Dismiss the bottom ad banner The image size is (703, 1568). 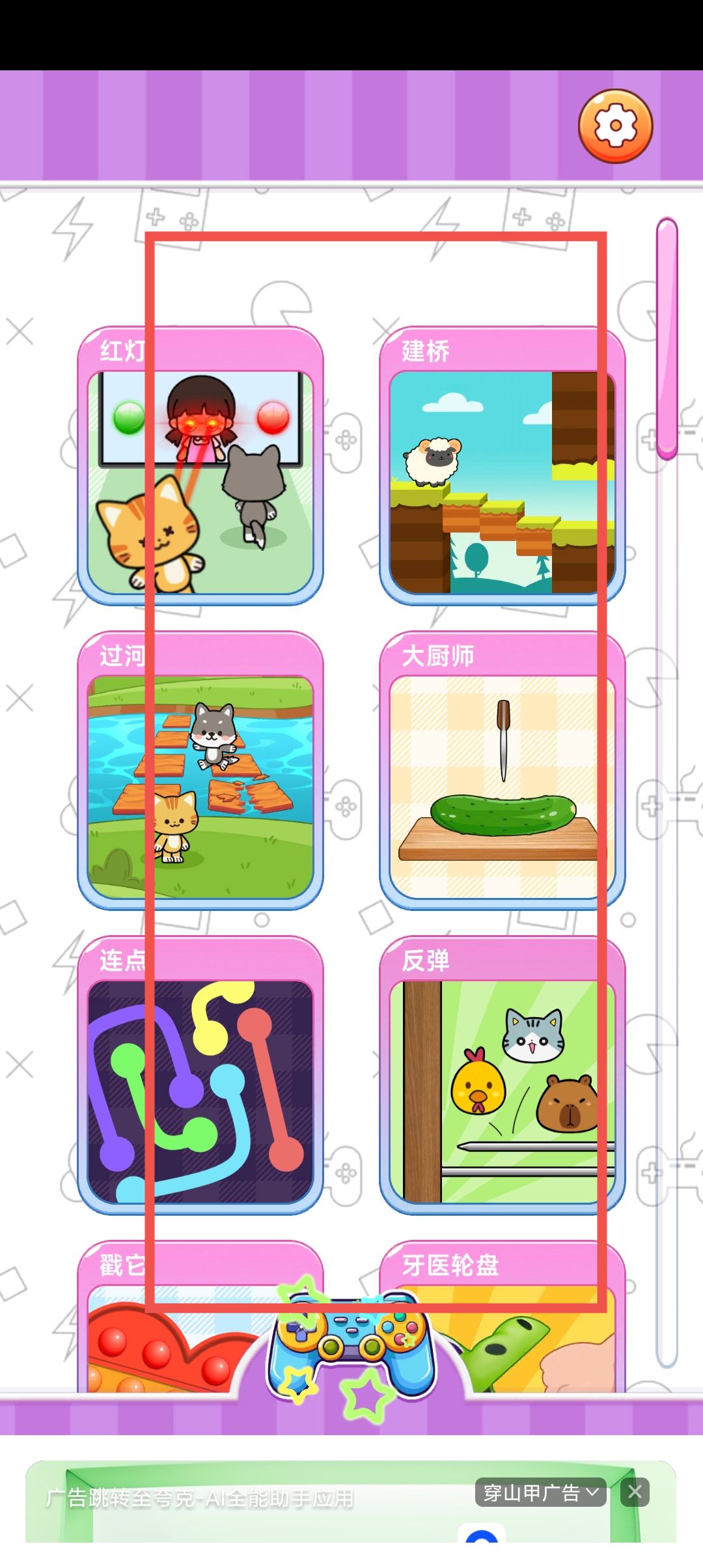click(x=635, y=1492)
